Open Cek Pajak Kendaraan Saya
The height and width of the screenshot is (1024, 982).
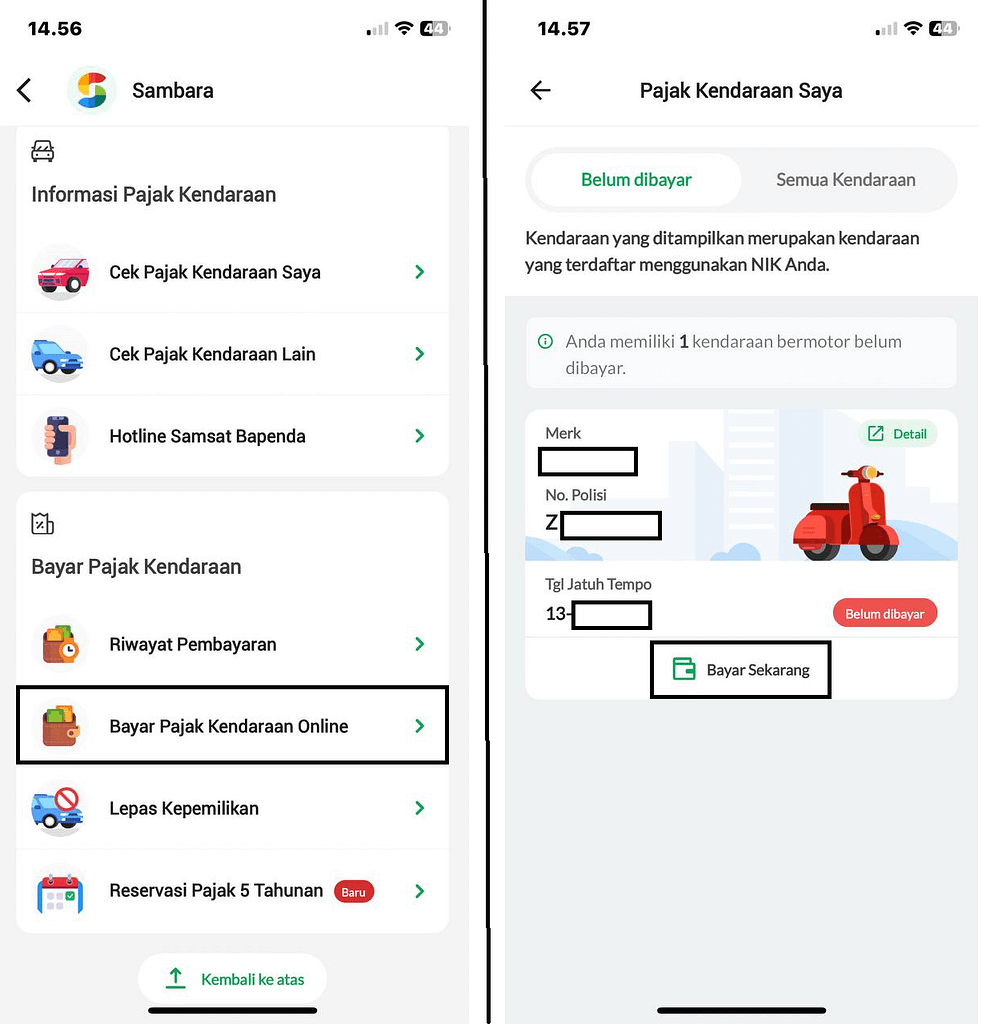coord(232,272)
